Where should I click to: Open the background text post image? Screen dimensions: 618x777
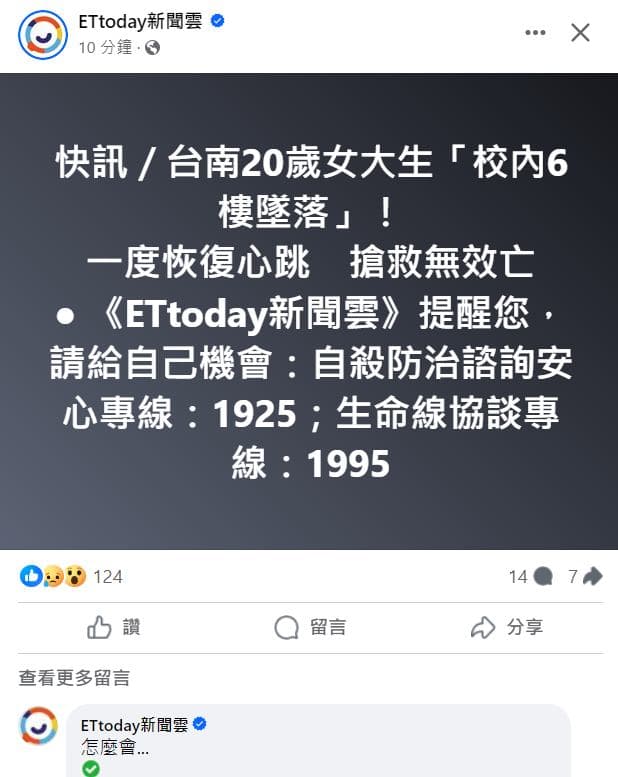click(309, 311)
